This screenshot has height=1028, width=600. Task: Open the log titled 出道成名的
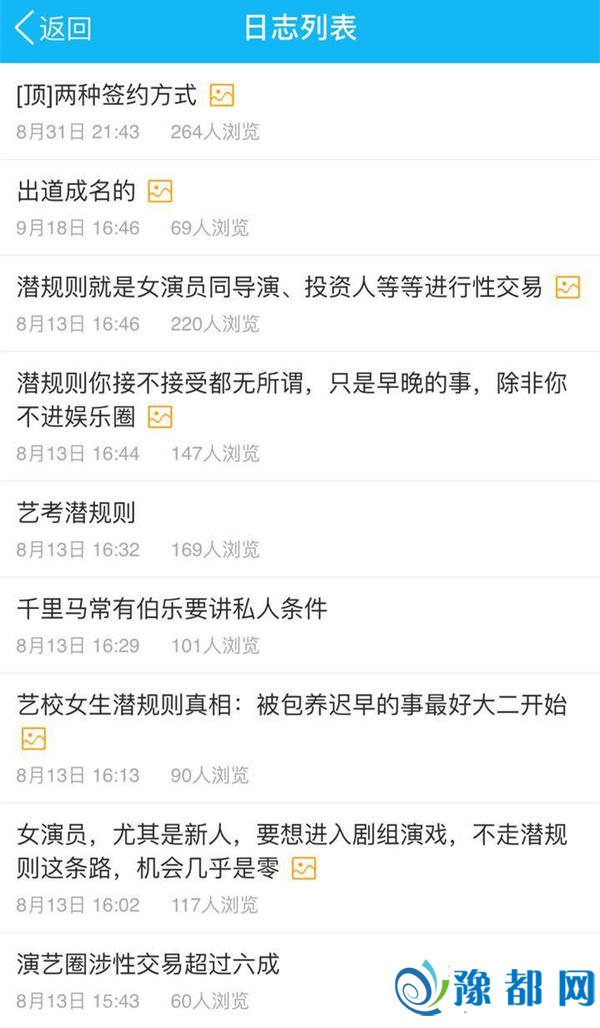(77, 191)
